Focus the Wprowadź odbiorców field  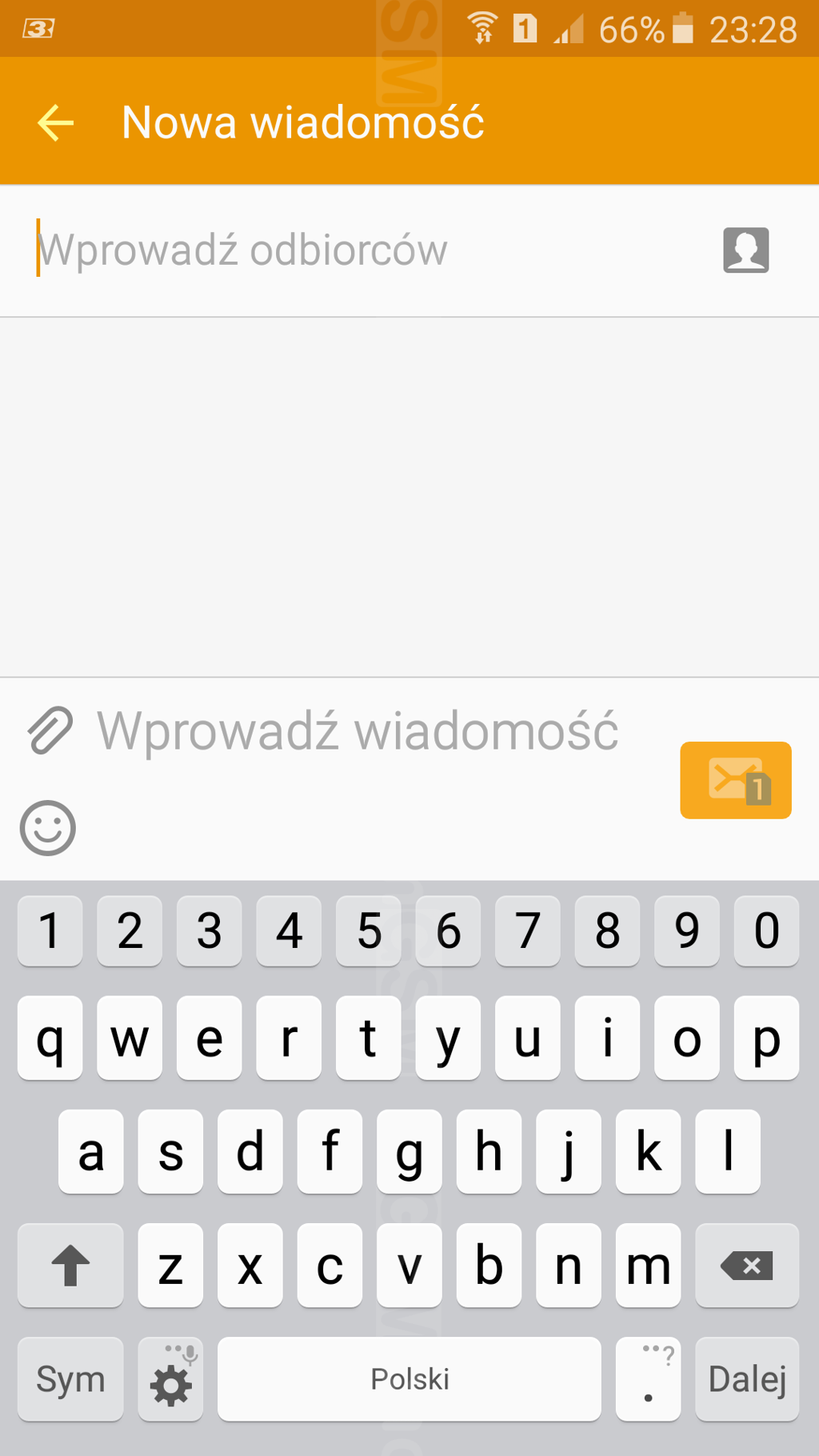(368, 250)
